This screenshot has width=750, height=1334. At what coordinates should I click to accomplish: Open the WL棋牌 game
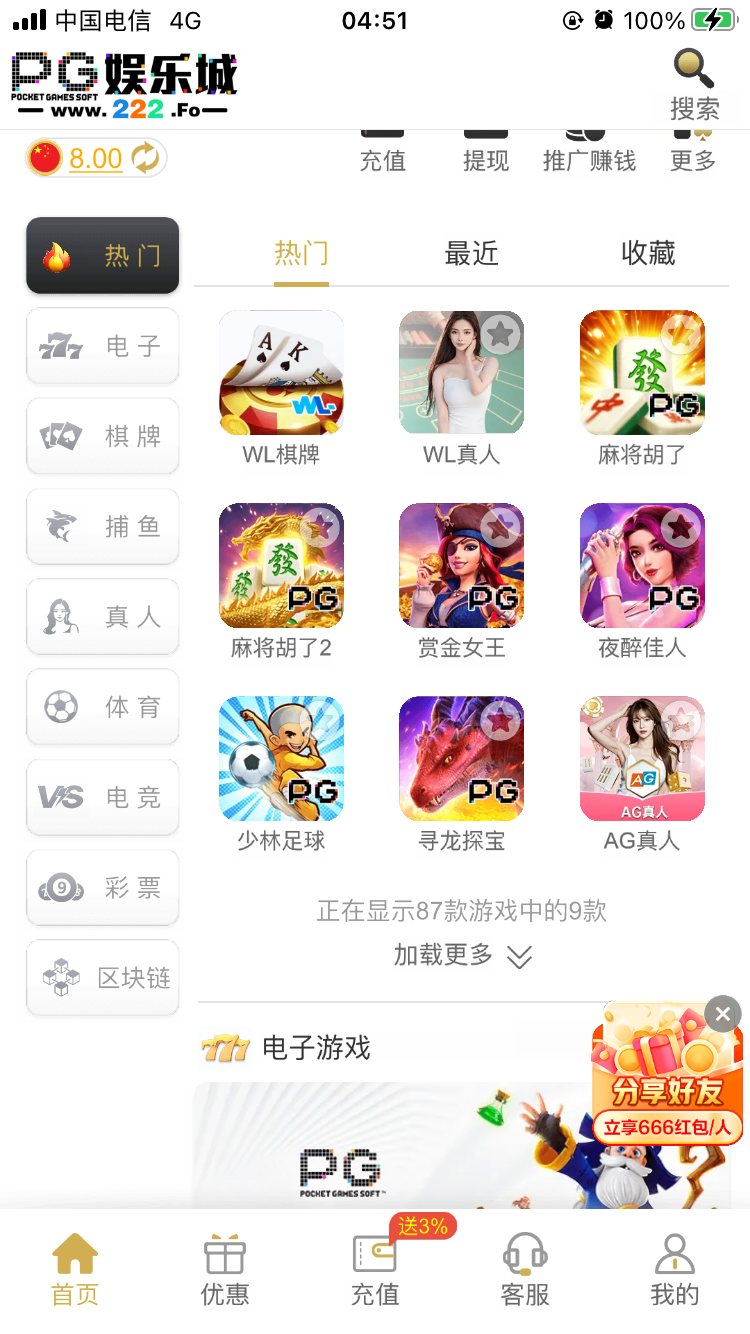[x=281, y=373]
